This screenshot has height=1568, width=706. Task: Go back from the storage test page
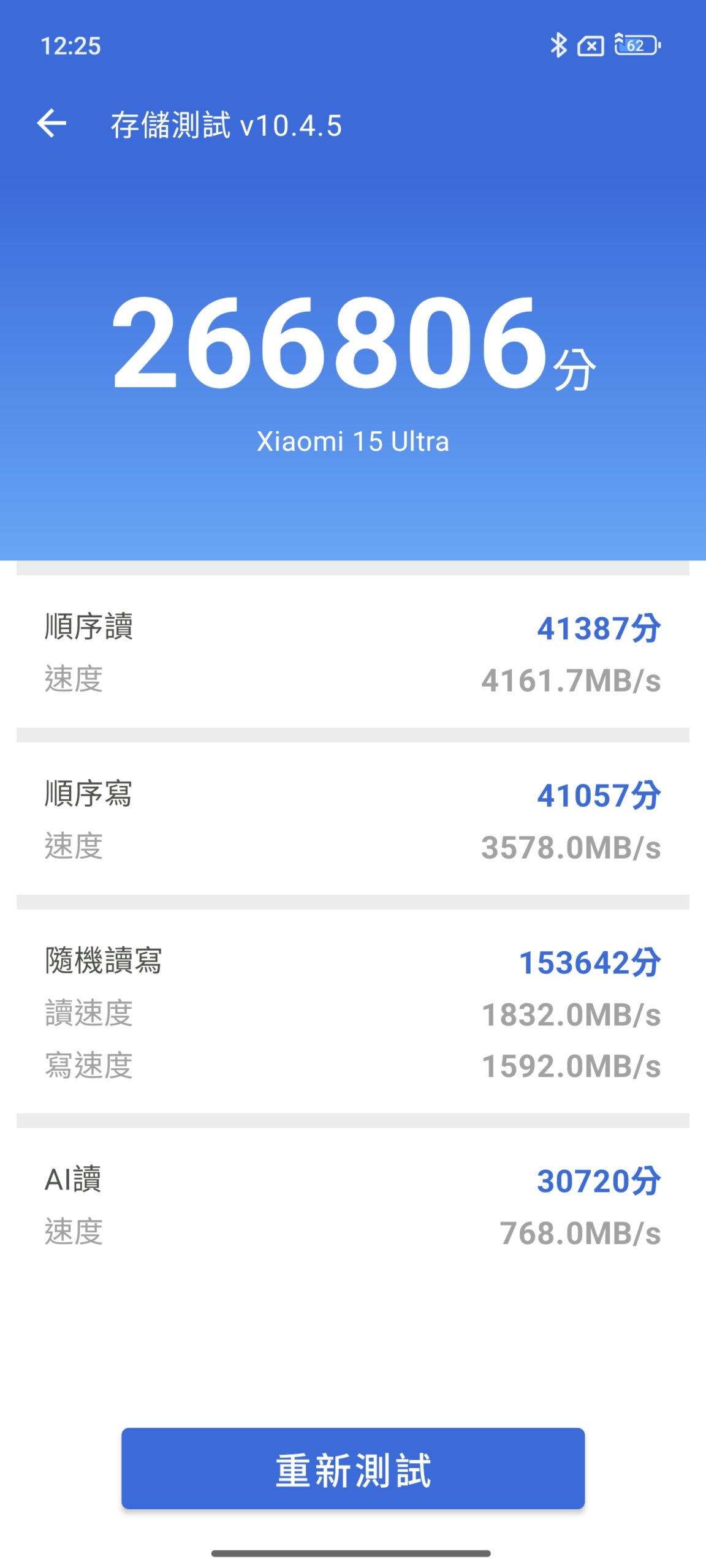(x=52, y=124)
